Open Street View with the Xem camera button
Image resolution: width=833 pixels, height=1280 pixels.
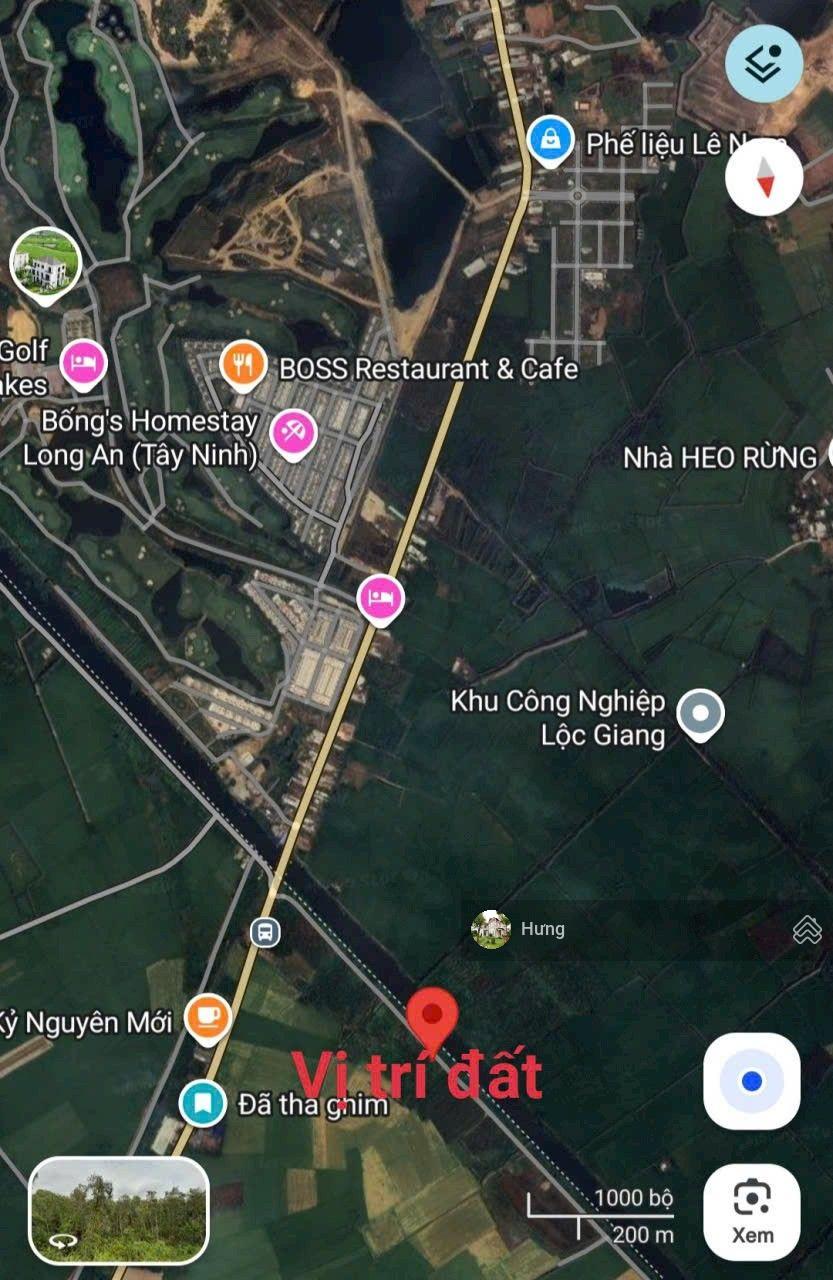pos(751,1210)
